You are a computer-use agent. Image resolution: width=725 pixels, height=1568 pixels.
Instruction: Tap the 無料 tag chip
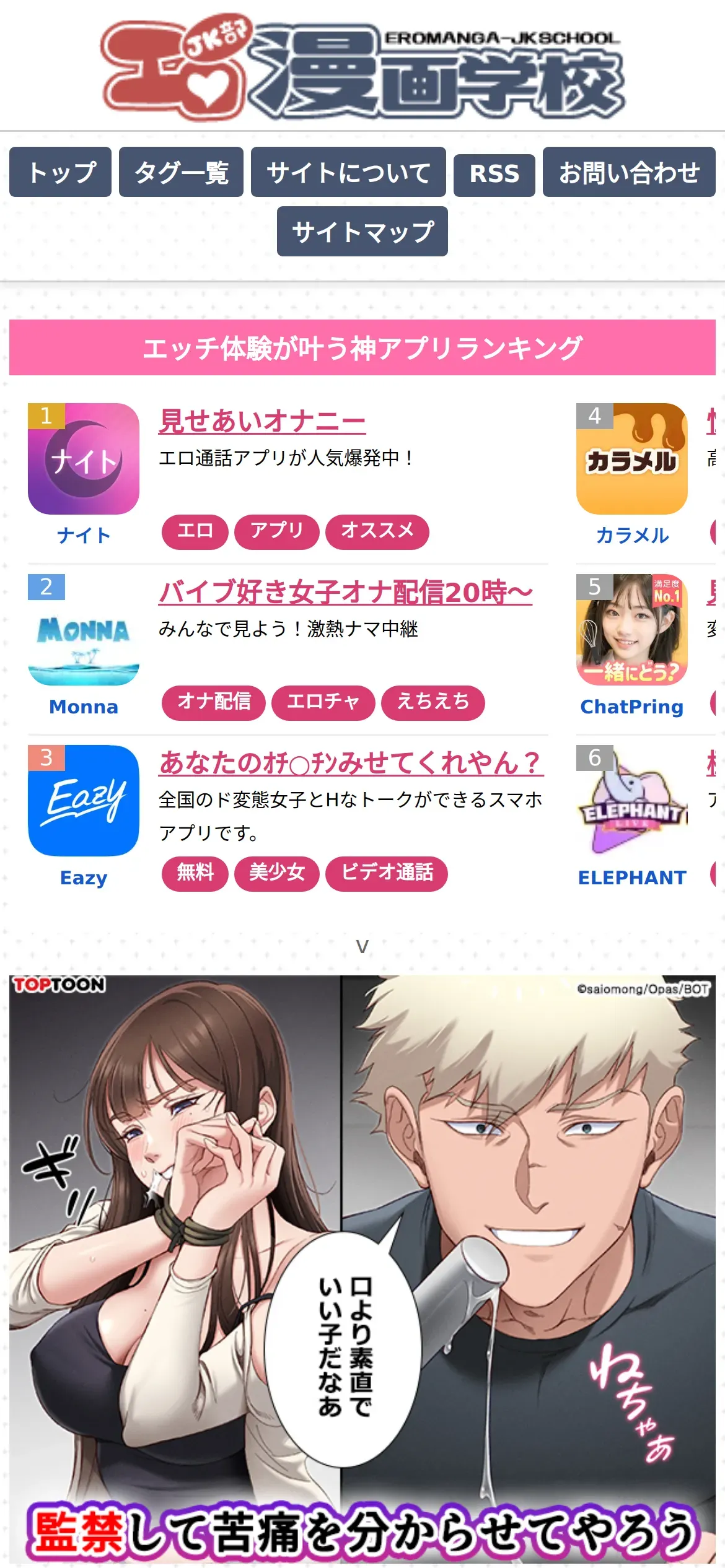tap(195, 873)
